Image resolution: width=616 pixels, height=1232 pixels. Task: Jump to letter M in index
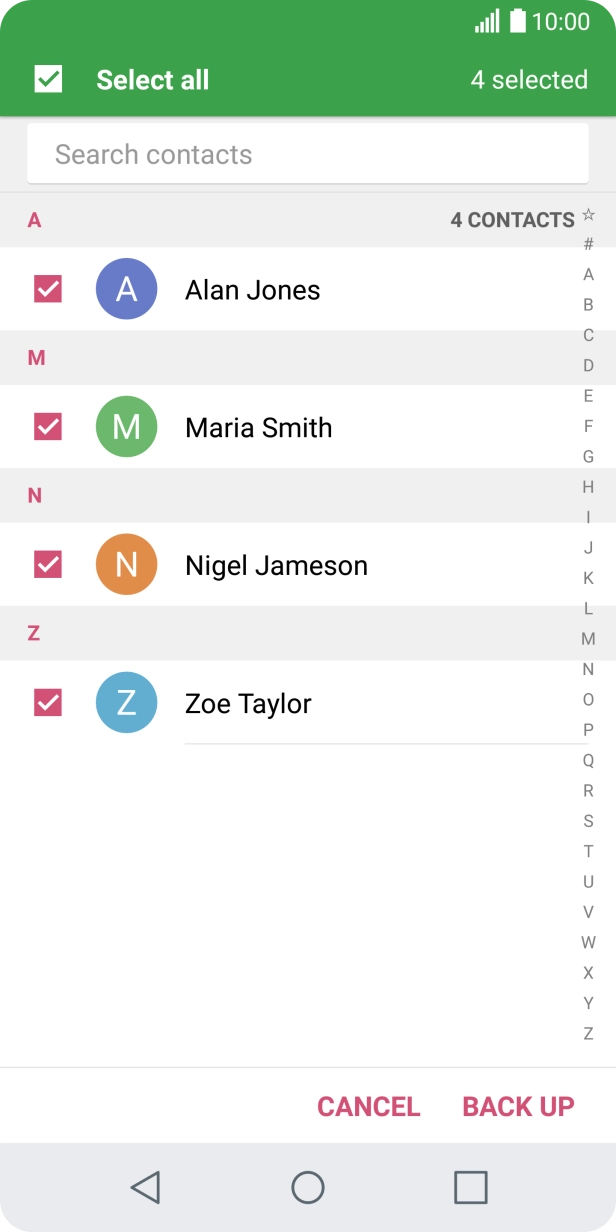[x=588, y=638]
